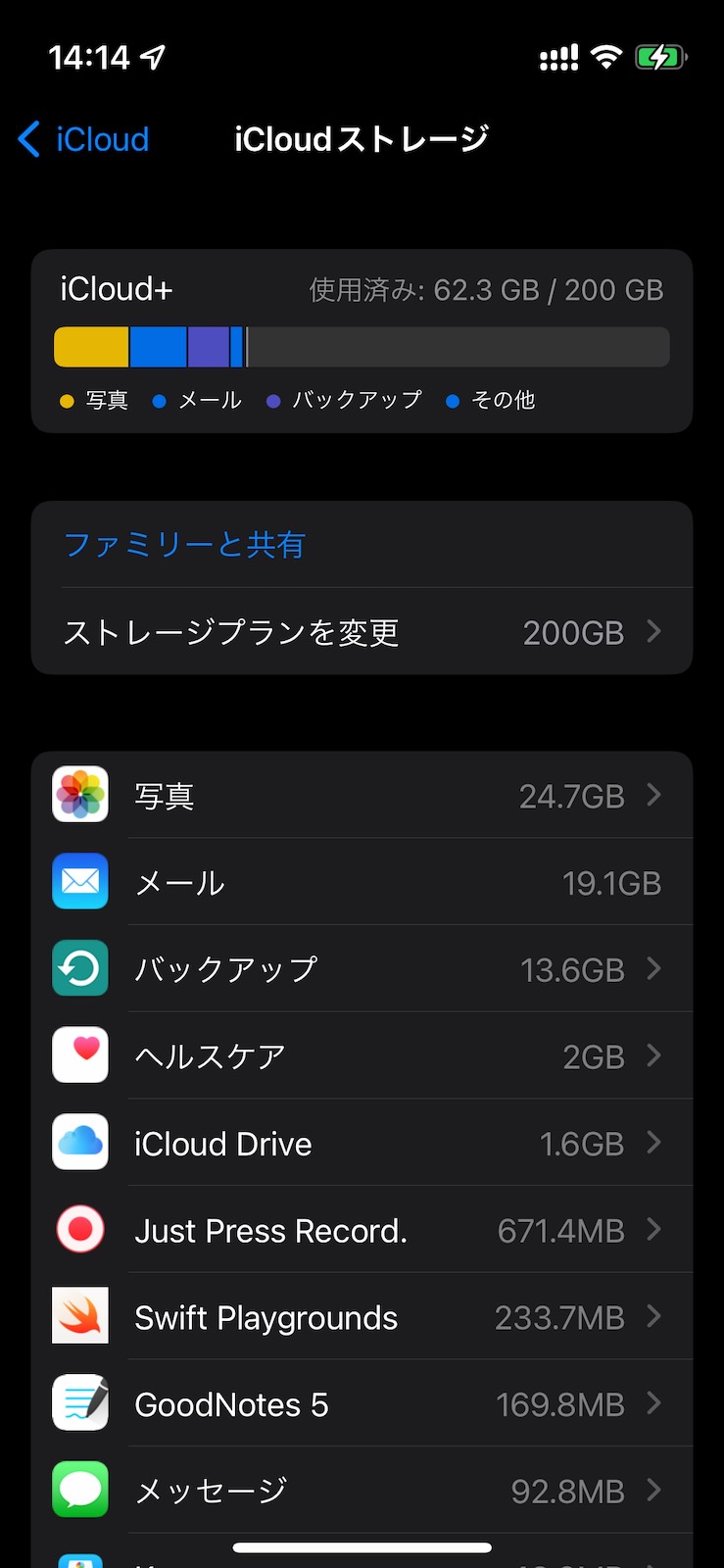Tap the Photos app icon
The image size is (724, 1568).
pyautogui.click(x=79, y=795)
